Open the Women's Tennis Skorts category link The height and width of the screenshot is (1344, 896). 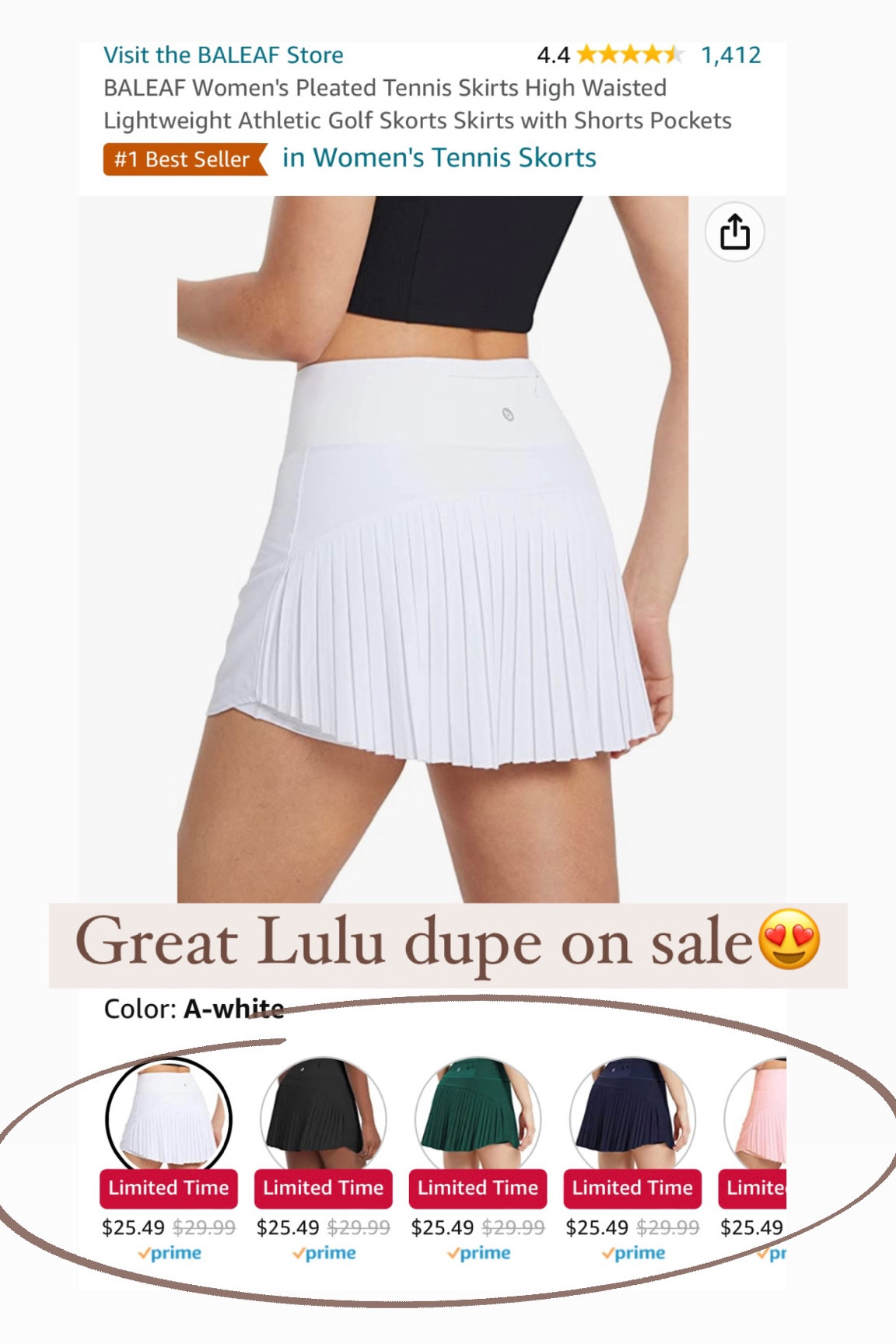pos(436,157)
